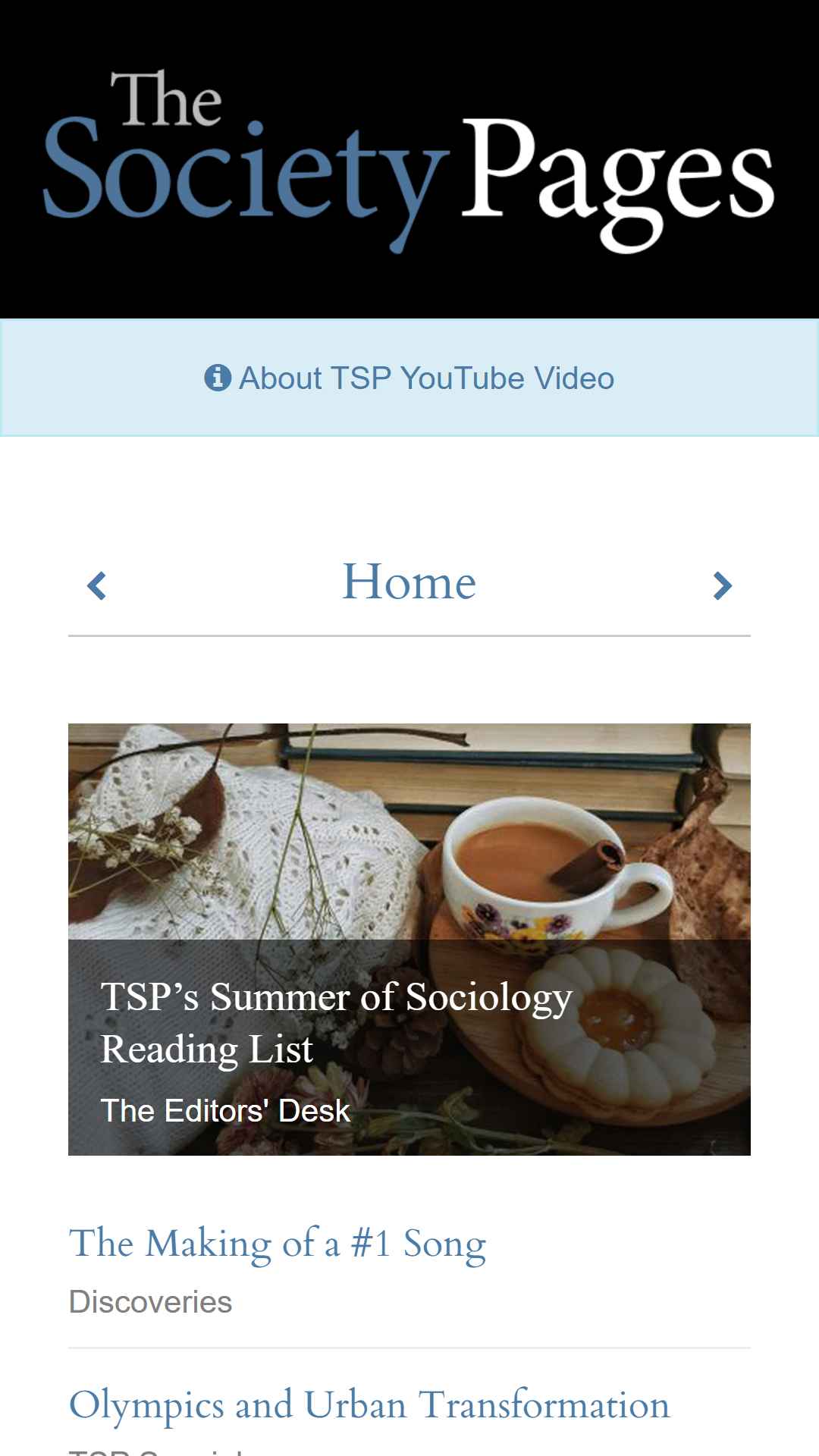Open the Home section heading
This screenshot has width=819, height=1456.
click(x=409, y=582)
